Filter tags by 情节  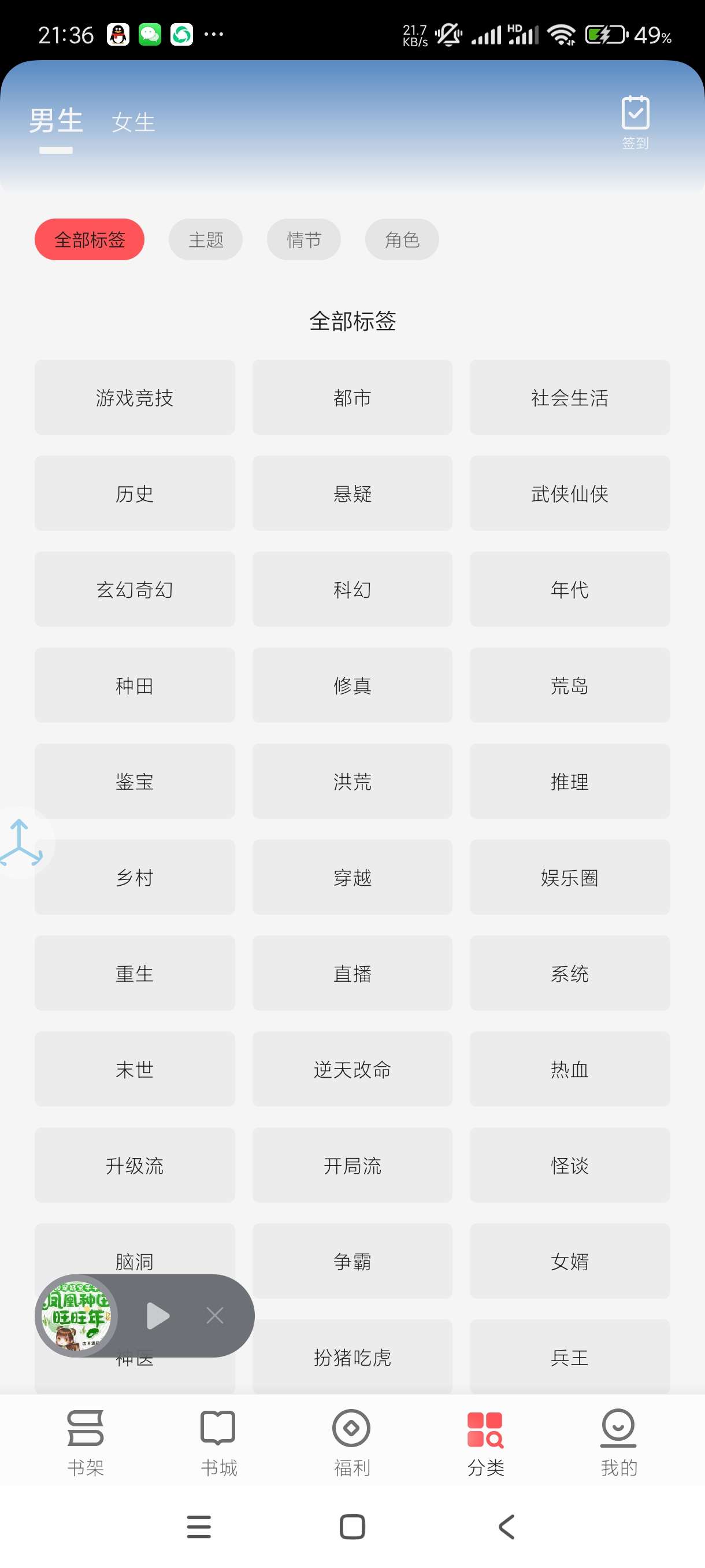pyautogui.click(x=303, y=239)
